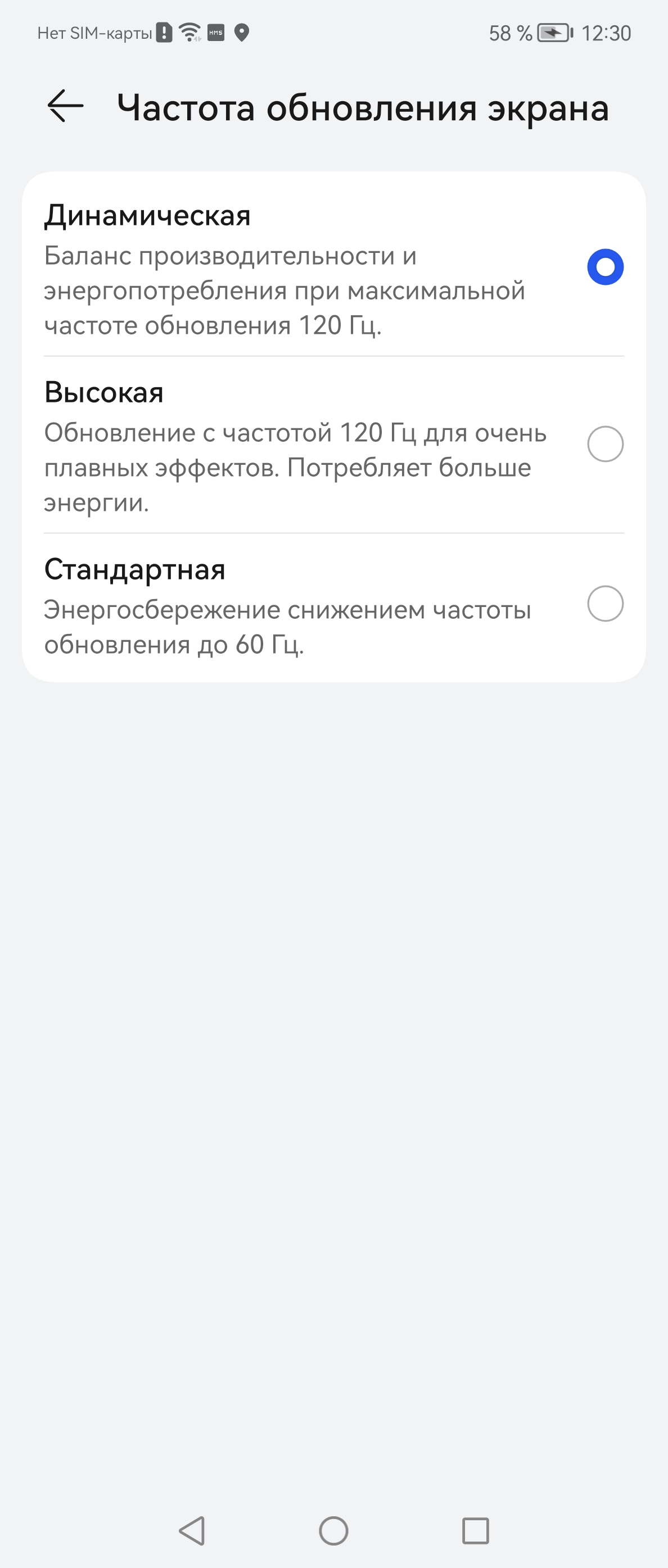
Task: Switch to Стандартная 60 Гц refresh rate
Action: (604, 603)
